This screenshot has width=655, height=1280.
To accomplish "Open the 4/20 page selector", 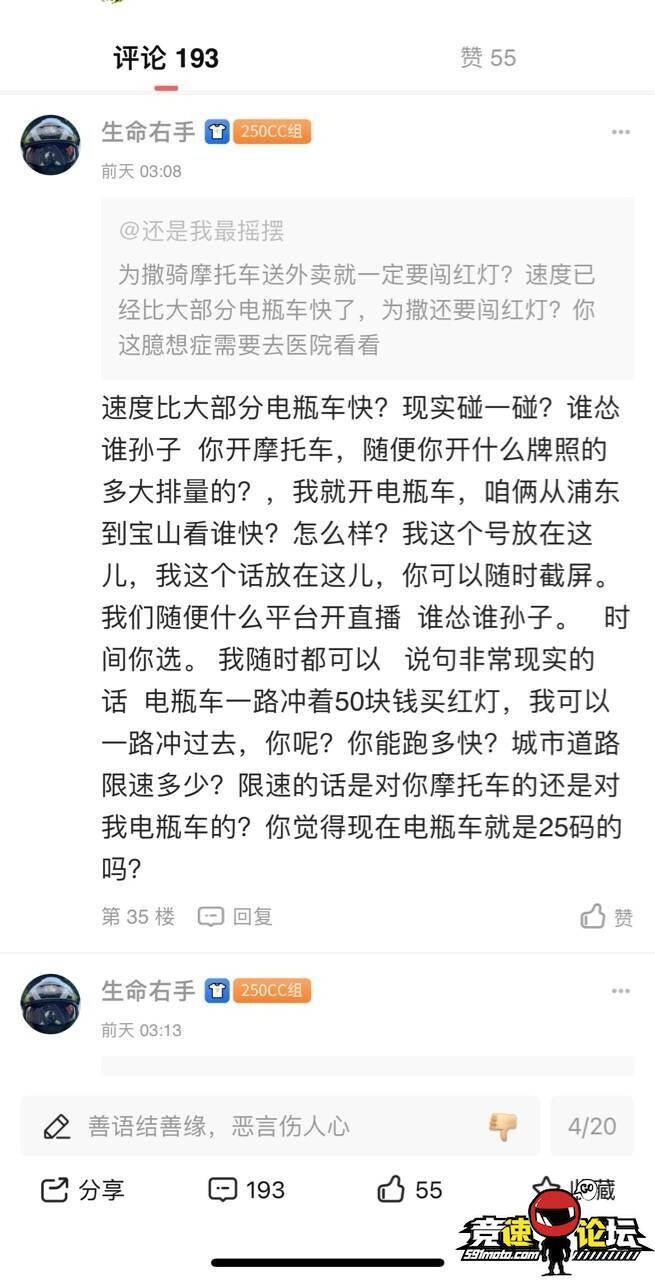I will [x=592, y=1126].
